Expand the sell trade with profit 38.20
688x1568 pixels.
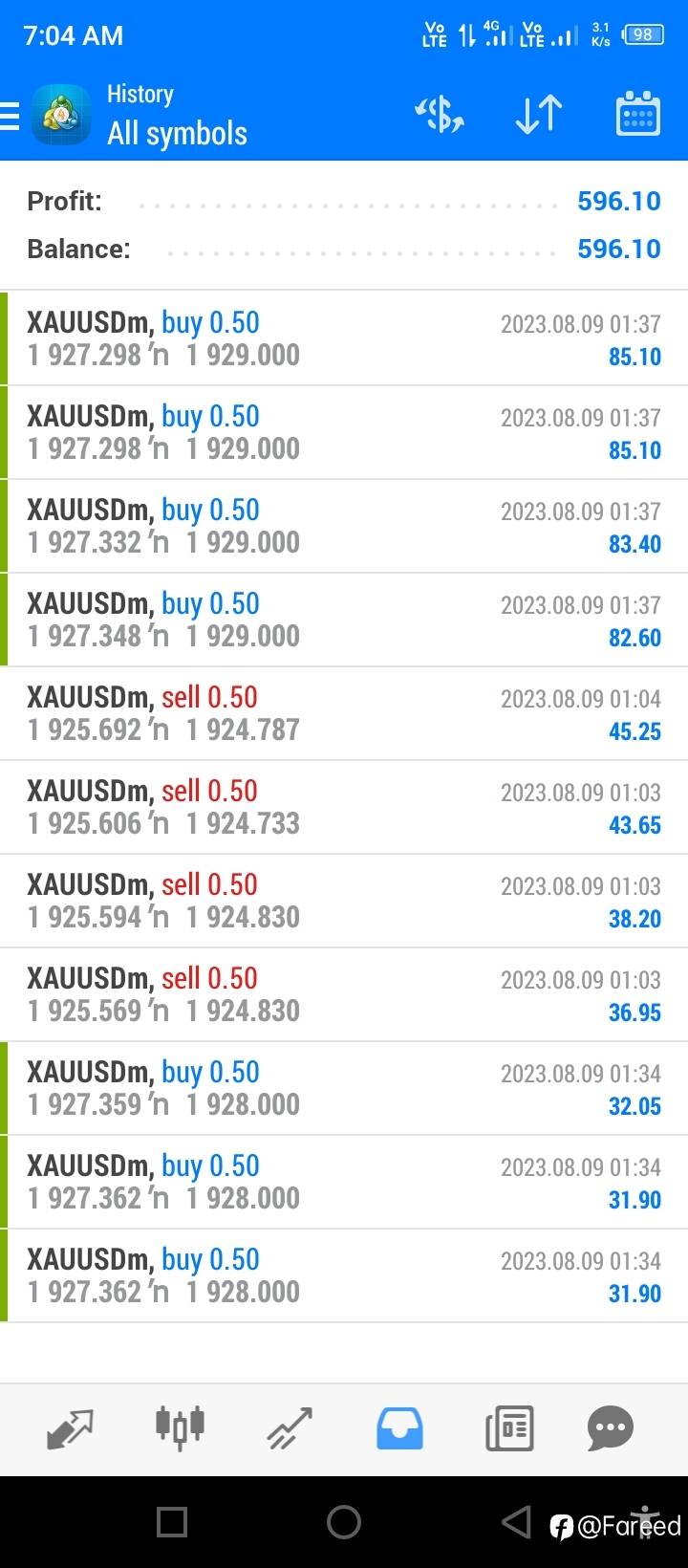coord(344,901)
